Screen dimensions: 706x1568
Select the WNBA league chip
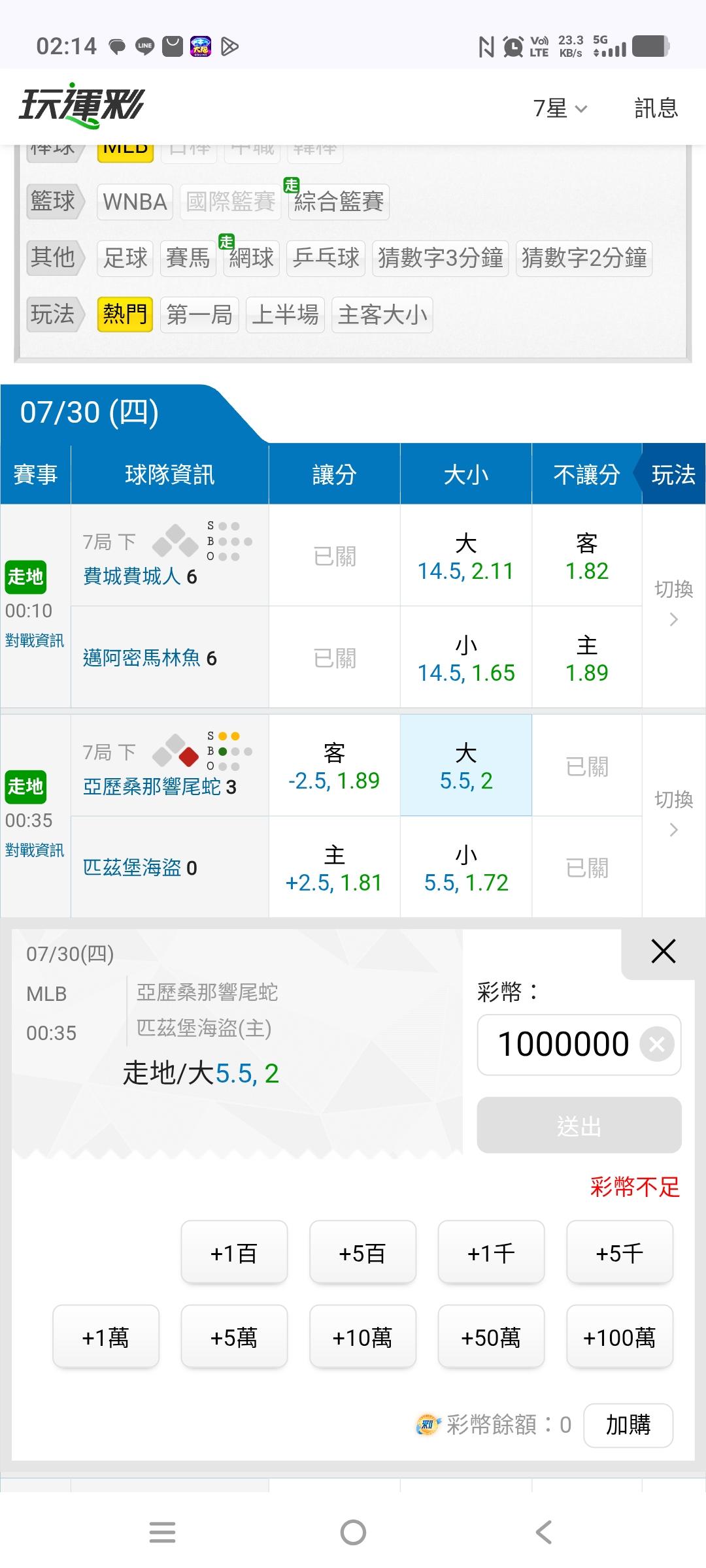pos(135,201)
